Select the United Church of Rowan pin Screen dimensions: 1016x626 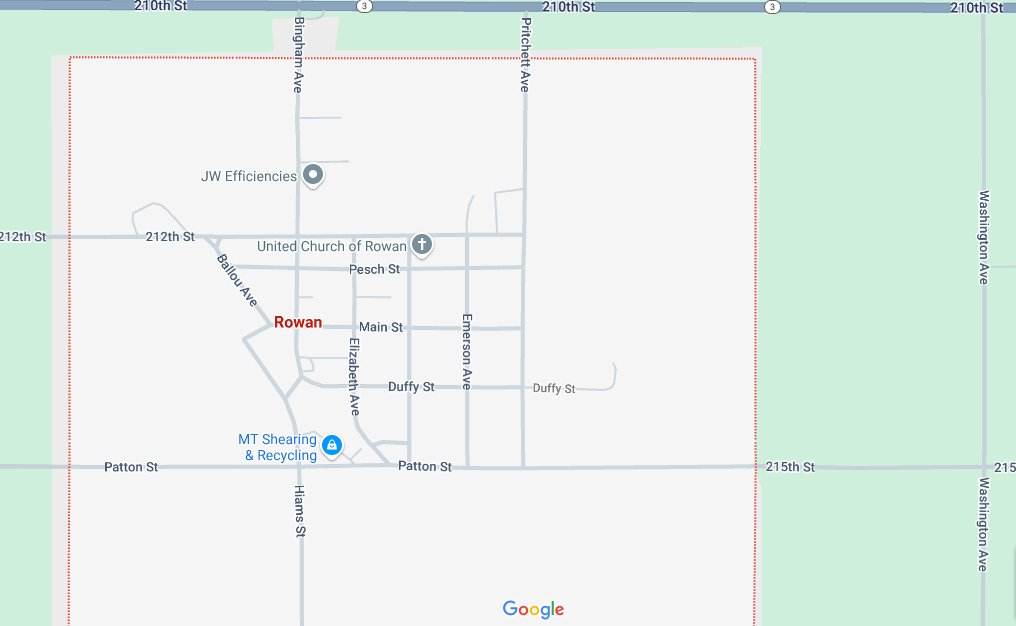(x=422, y=244)
